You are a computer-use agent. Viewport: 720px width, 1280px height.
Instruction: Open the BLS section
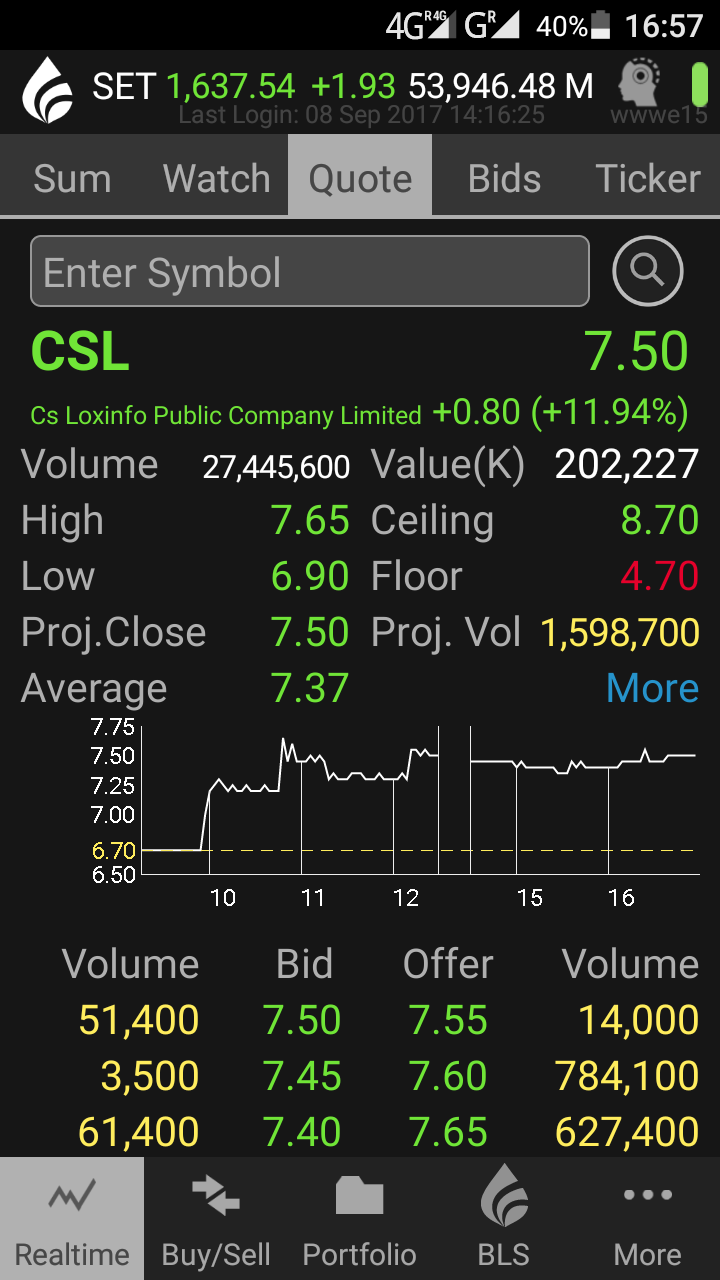pos(504,1220)
